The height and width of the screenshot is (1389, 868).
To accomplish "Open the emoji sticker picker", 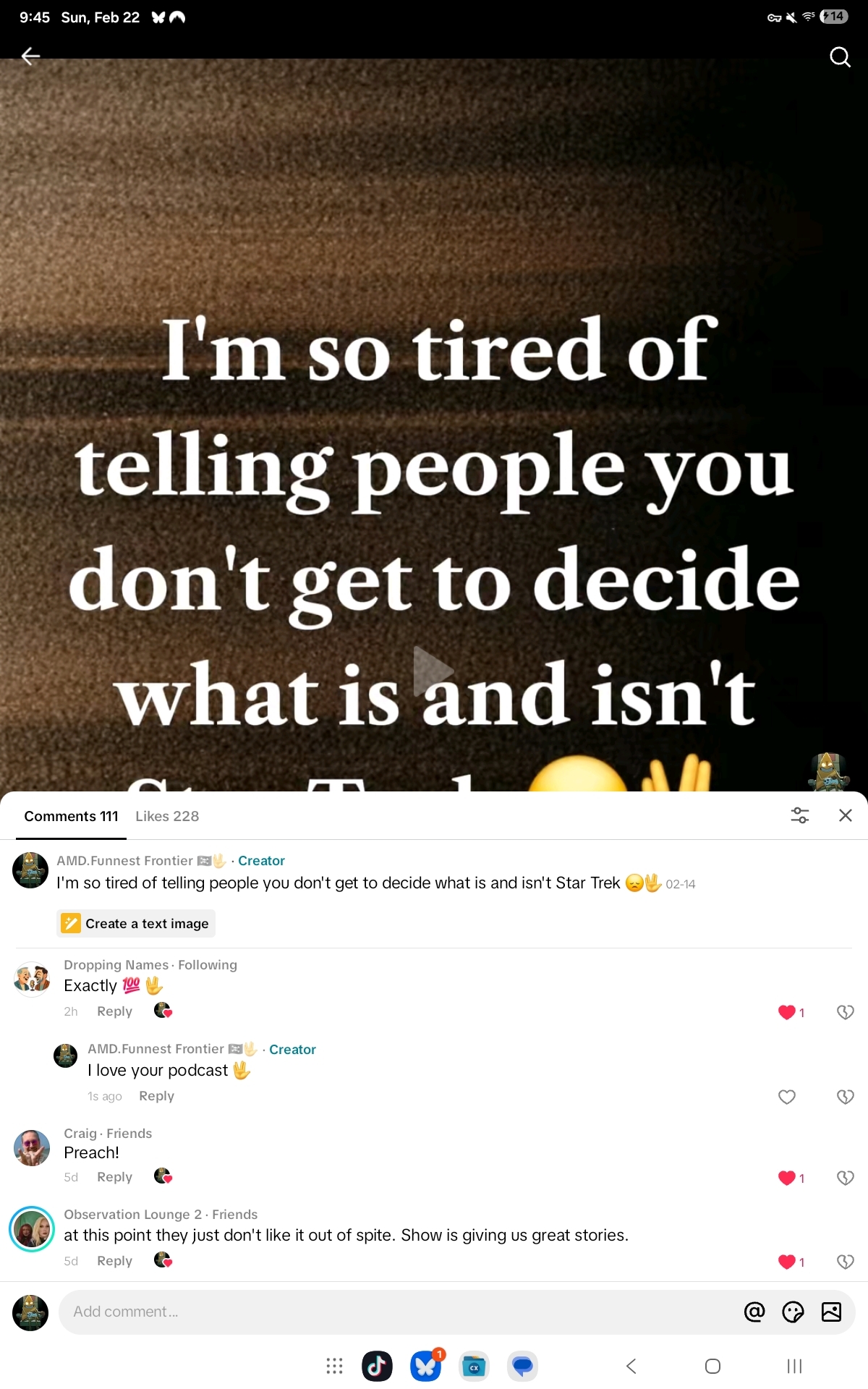I will (793, 1312).
